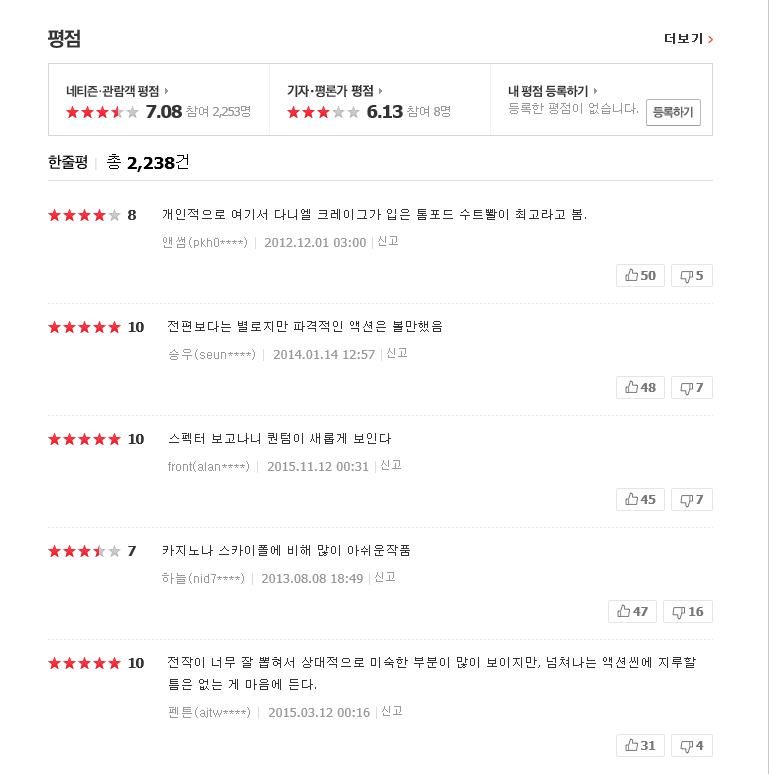Report 승우's review via 신고
Image resolution: width=770 pixels, height=774 pixels.
pos(396,353)
